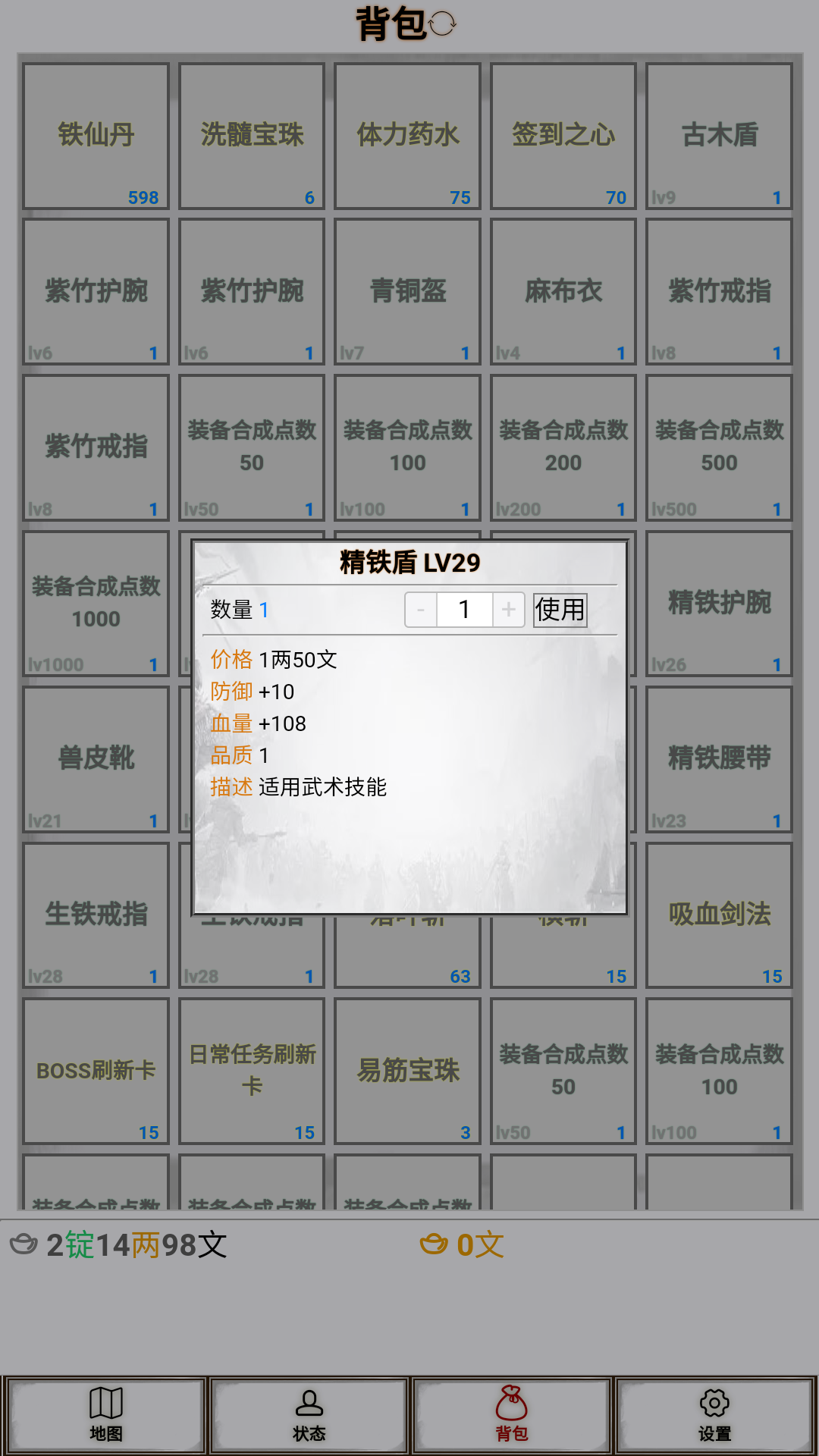Select the 精铁护腕 item
The height and width of the screenshot is (1456, 819).
coord(719,603)
